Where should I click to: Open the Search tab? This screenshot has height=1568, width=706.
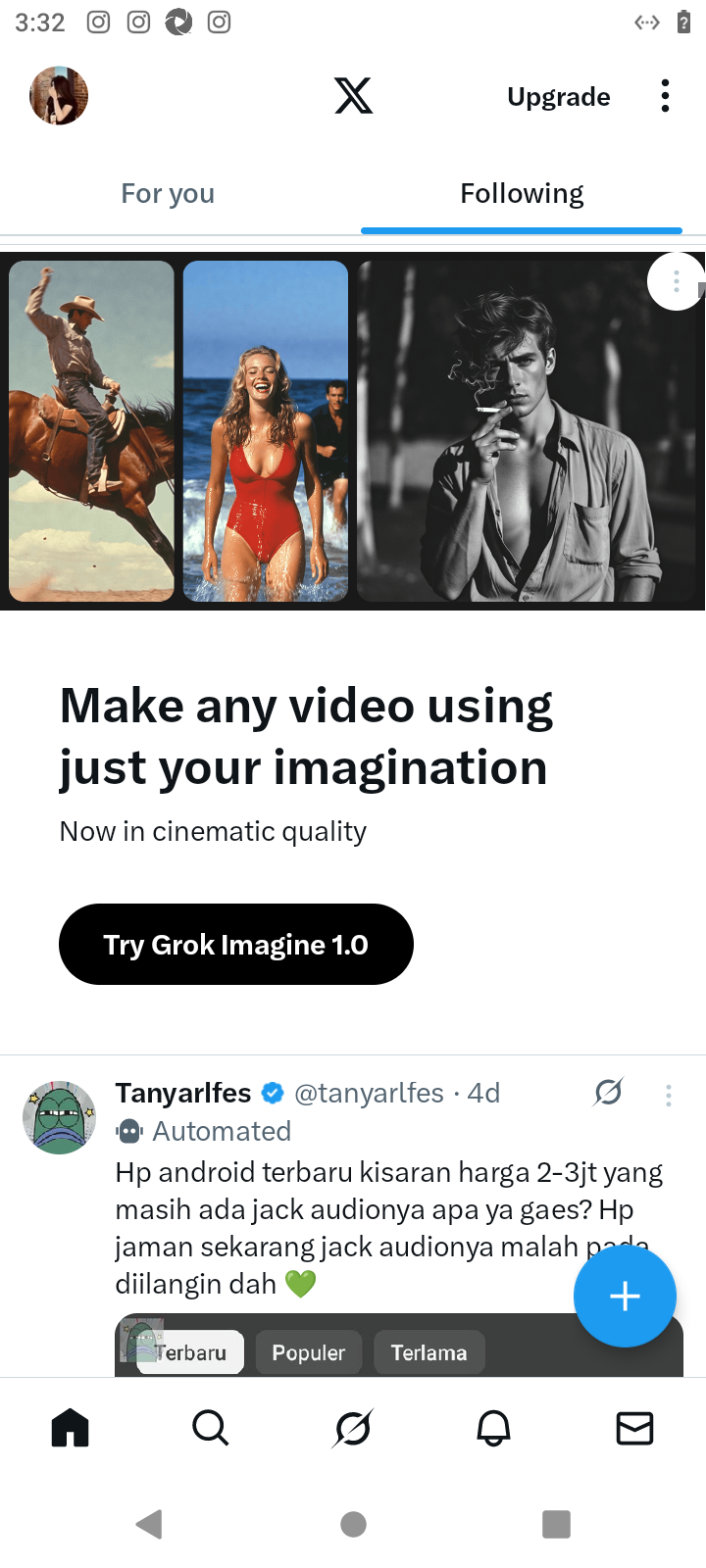[211, 1428]
